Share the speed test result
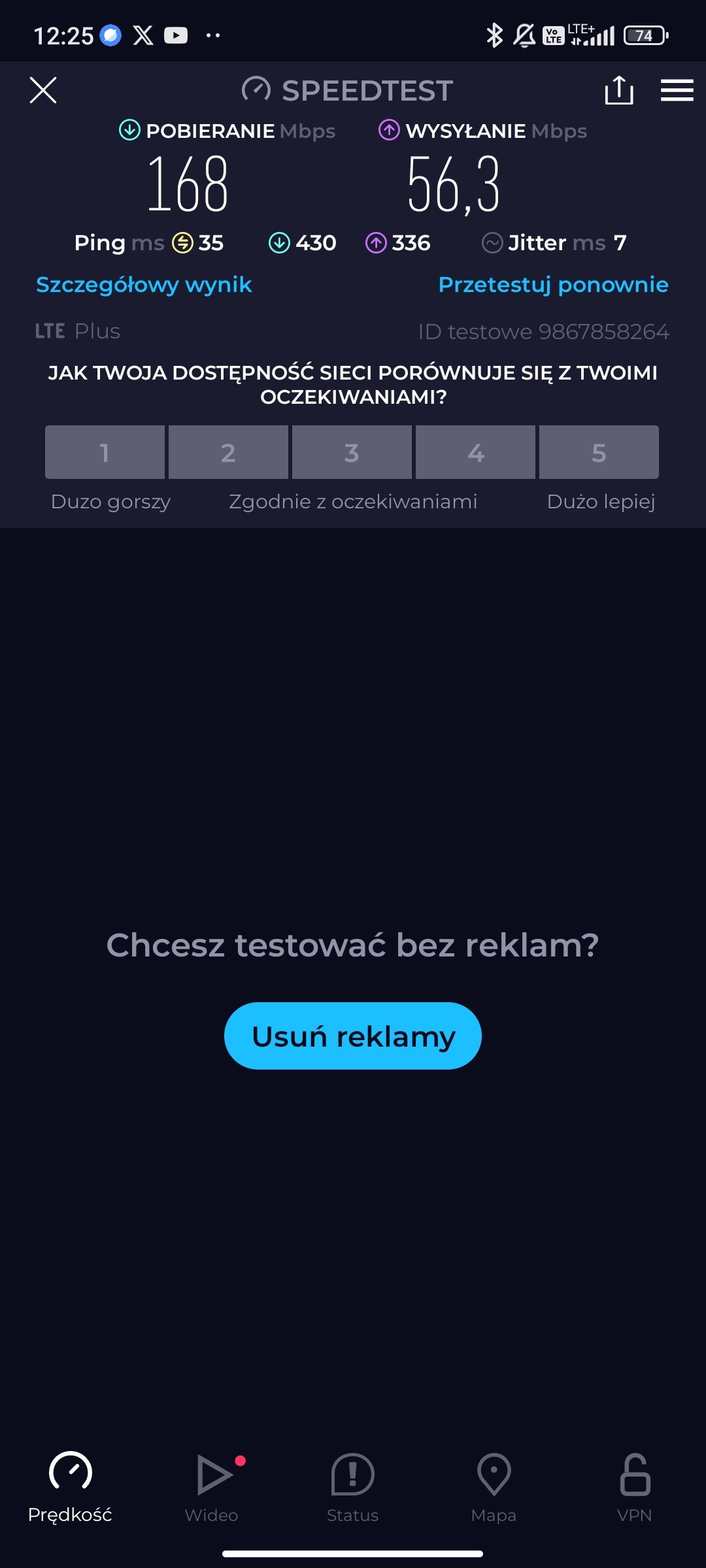Screen dimensions: 706x1568 click(x=618, y=90)
